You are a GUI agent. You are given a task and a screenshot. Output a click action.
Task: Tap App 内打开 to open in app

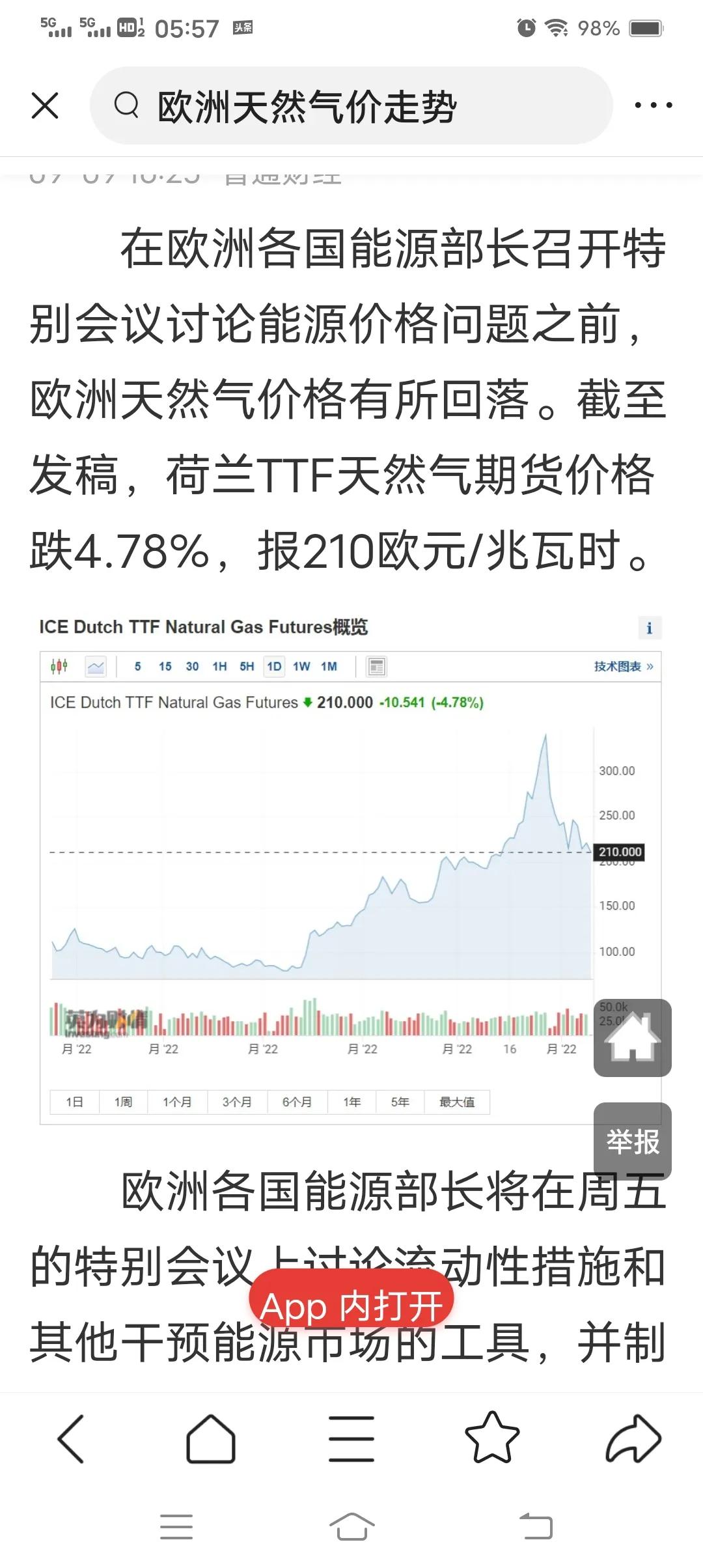point(351,1305)
